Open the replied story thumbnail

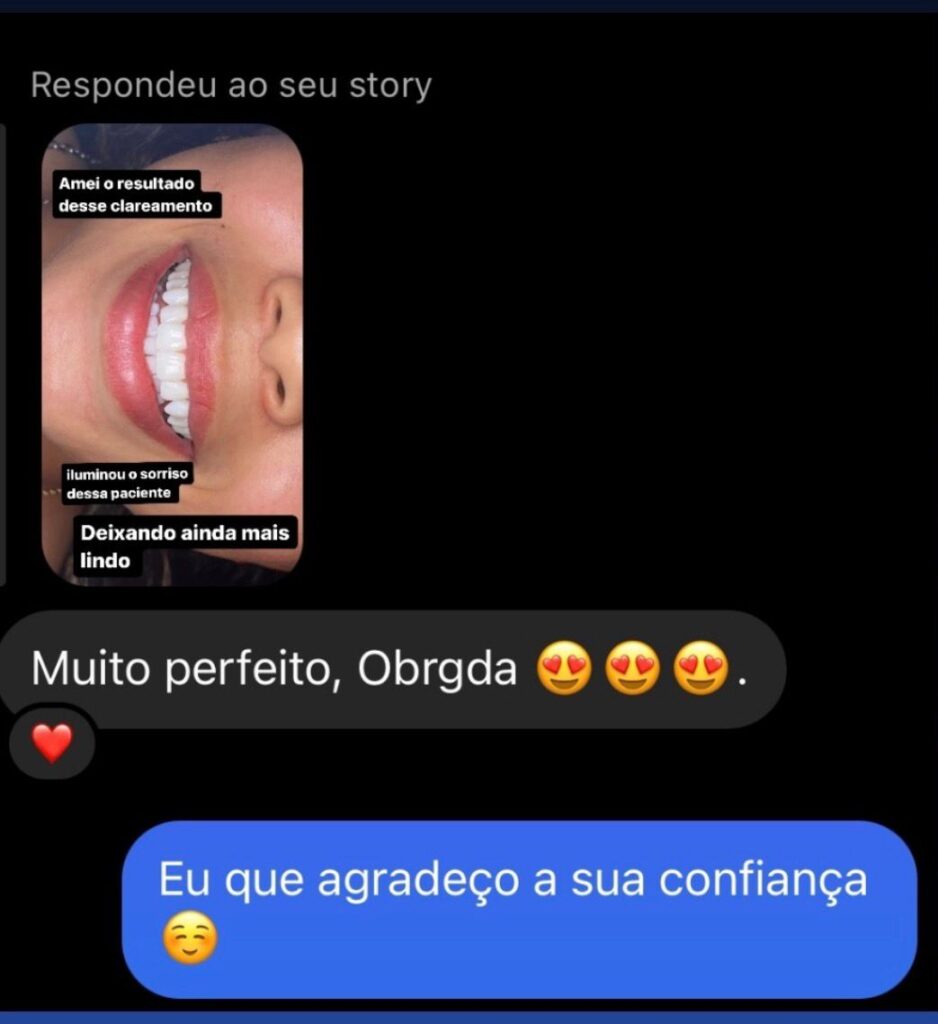[x=172, y=353]
